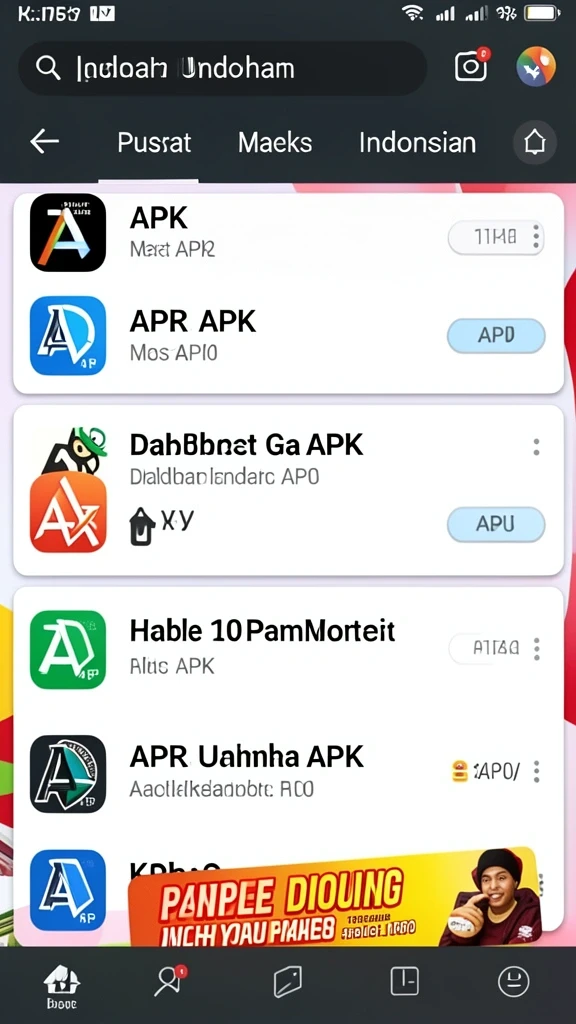Open the orange promo banner
Image resolution: width=576 pixels, height=1024 pixels.
coord(334,899)
